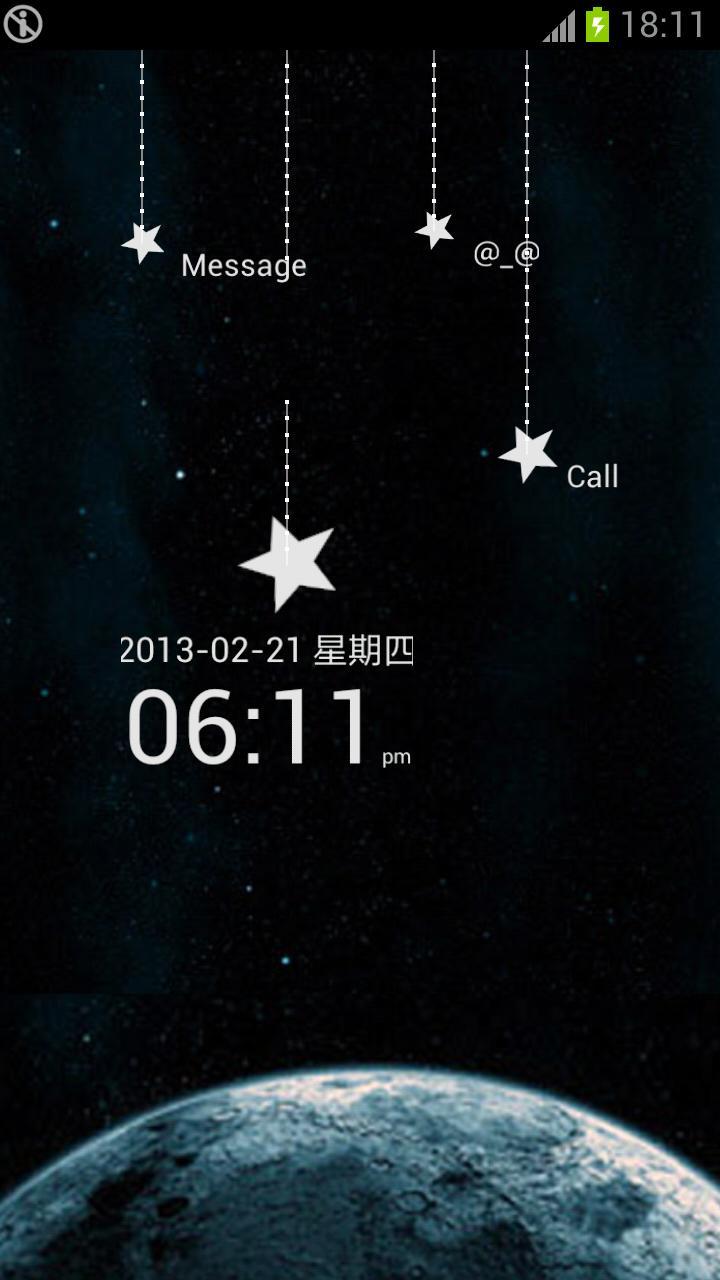Screen dimensions: 720x1280
Task: Tap the large central unlock star
Action: (289, 557)
